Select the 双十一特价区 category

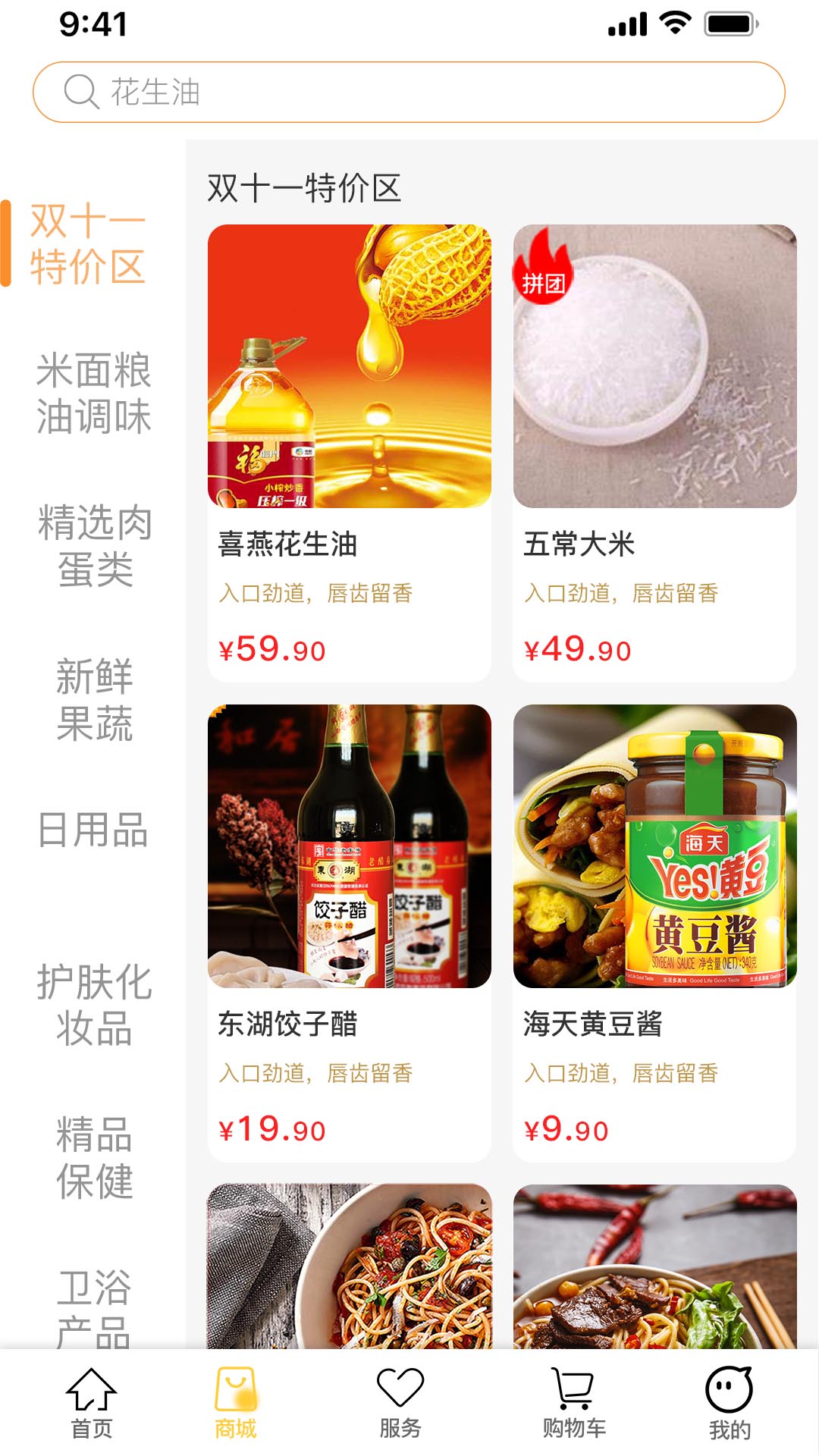88,243
